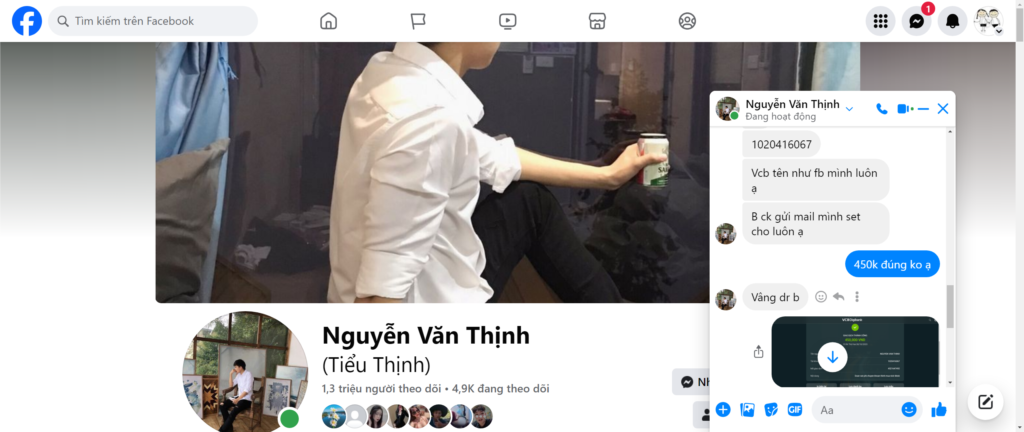Expand chat options next to the name
Viewport: 1024px width, 432px height.
coord(850,108)
